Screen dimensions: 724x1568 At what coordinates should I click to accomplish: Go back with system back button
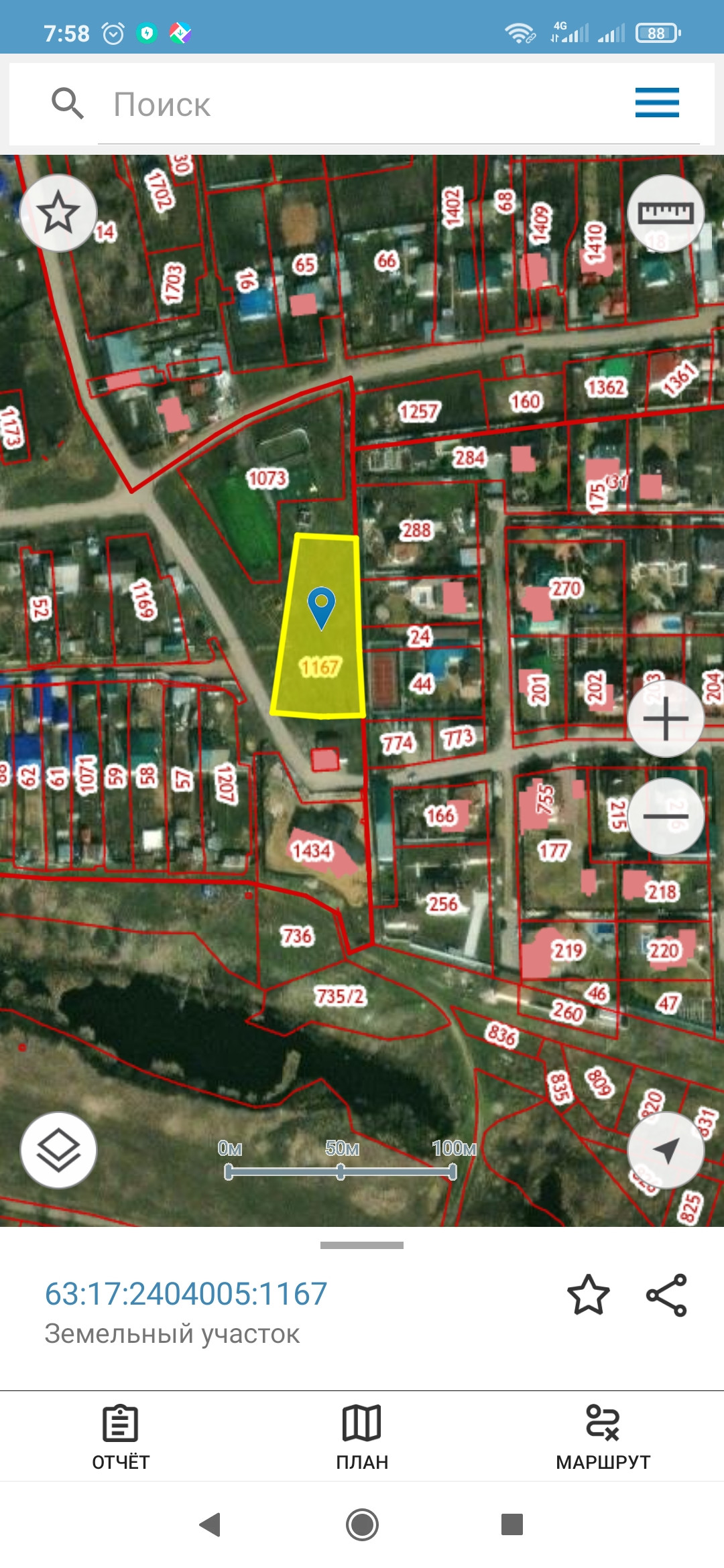tap(210, 1524)
